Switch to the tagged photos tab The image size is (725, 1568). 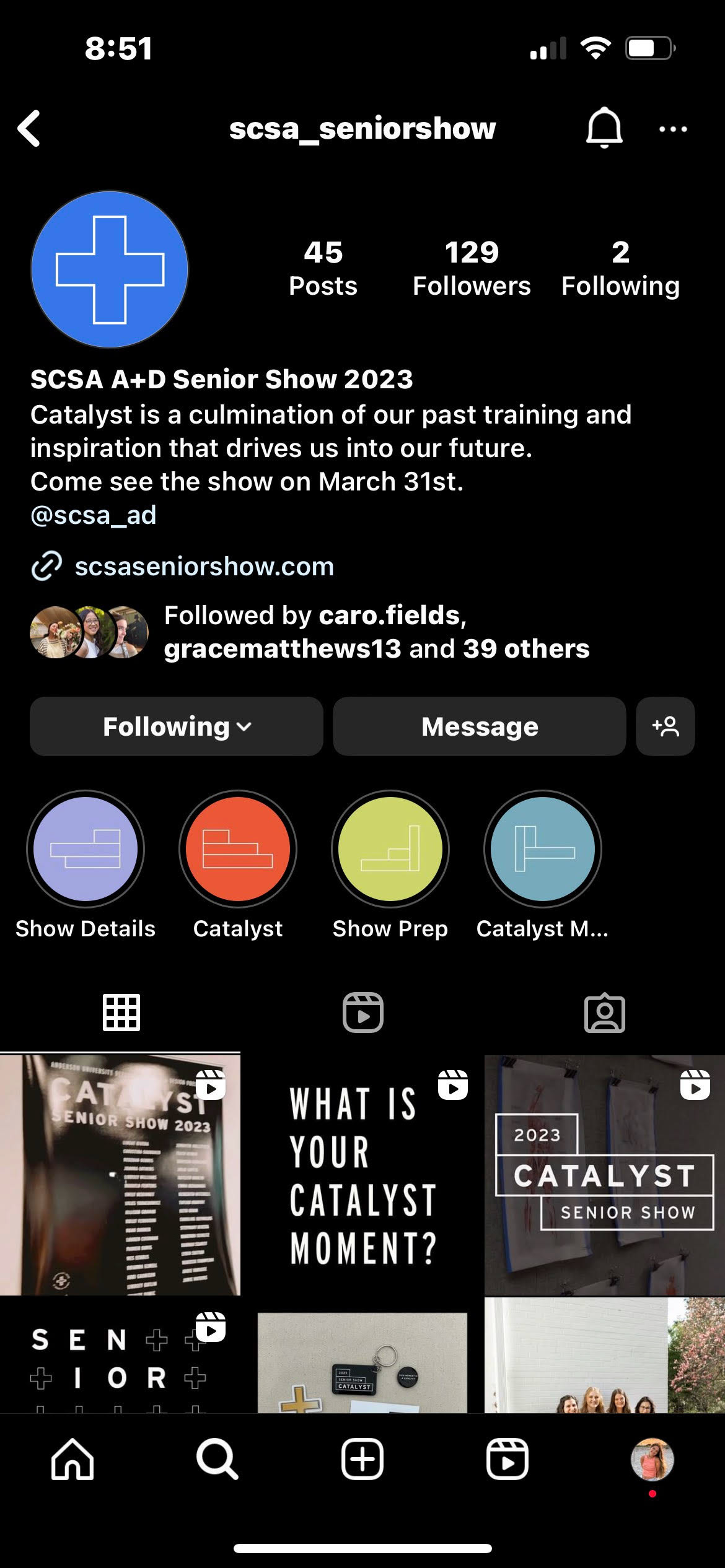pos(604,1013)
